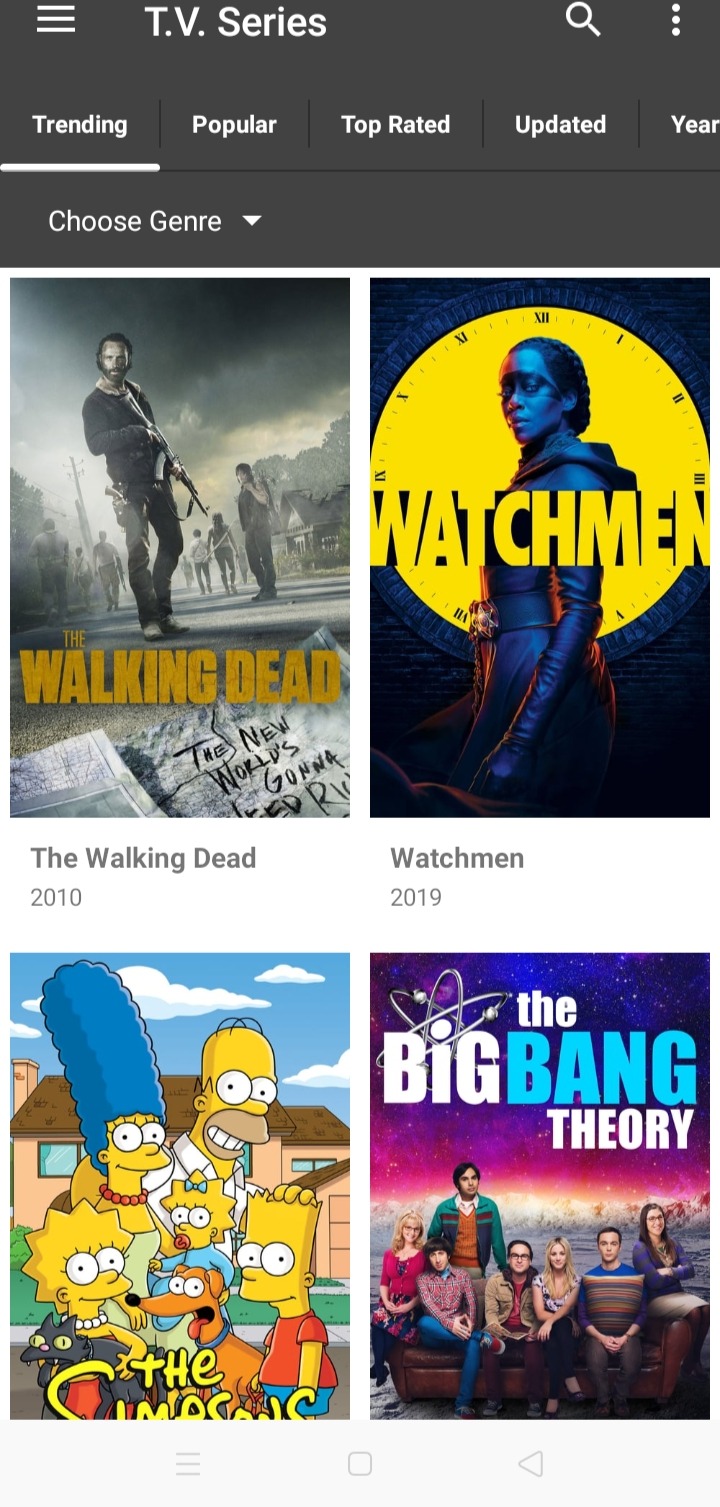Screen dimensions: 720x1507
Task: Tap the system back button
Action: coord(531,1464)
